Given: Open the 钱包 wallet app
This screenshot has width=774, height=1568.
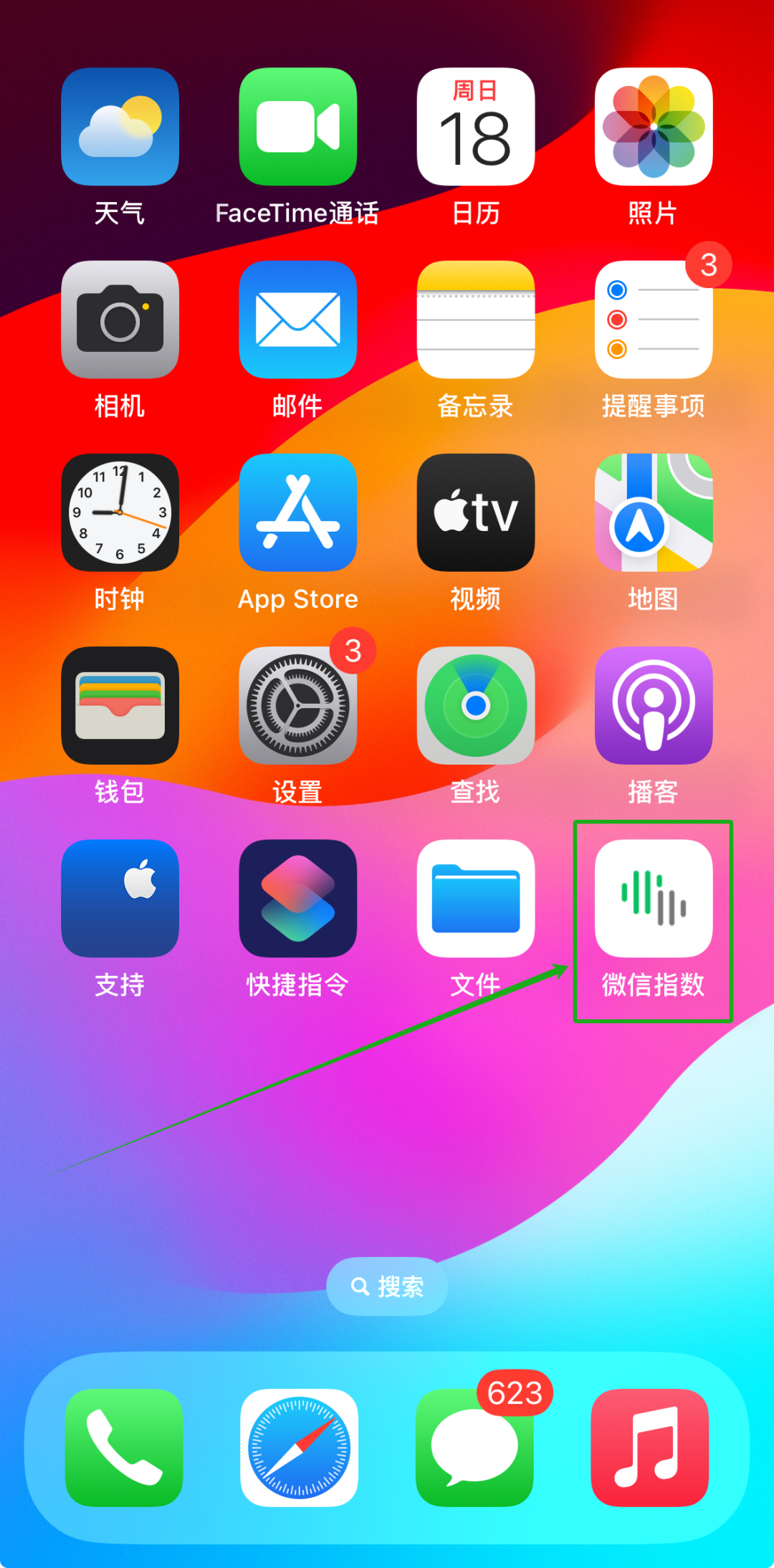Looking at the screenshot, I should [x=120, y=705].
